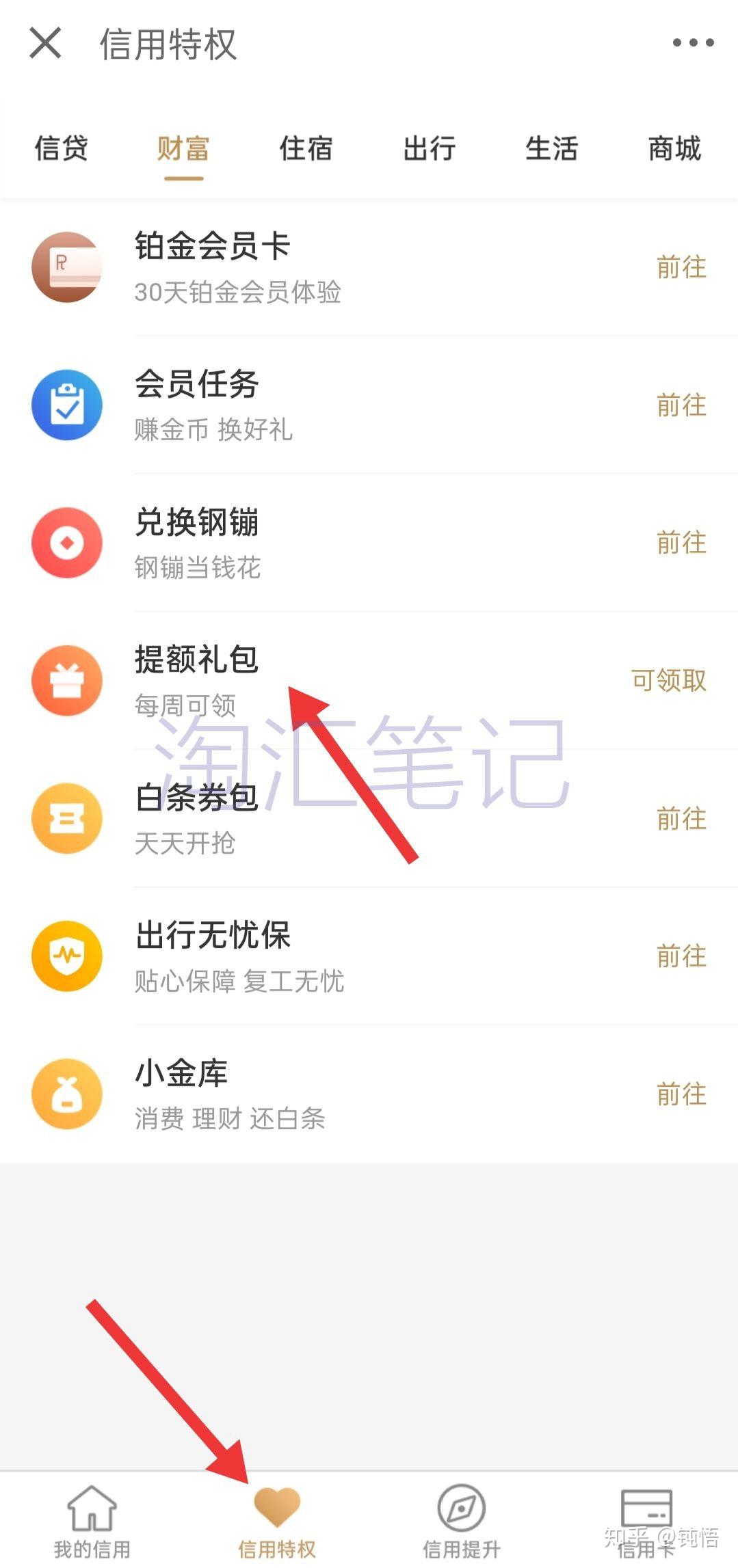The height and width of the screenshot is (1568, 738).
Task: Select the 住宿 tab
Action: (306, 148)
